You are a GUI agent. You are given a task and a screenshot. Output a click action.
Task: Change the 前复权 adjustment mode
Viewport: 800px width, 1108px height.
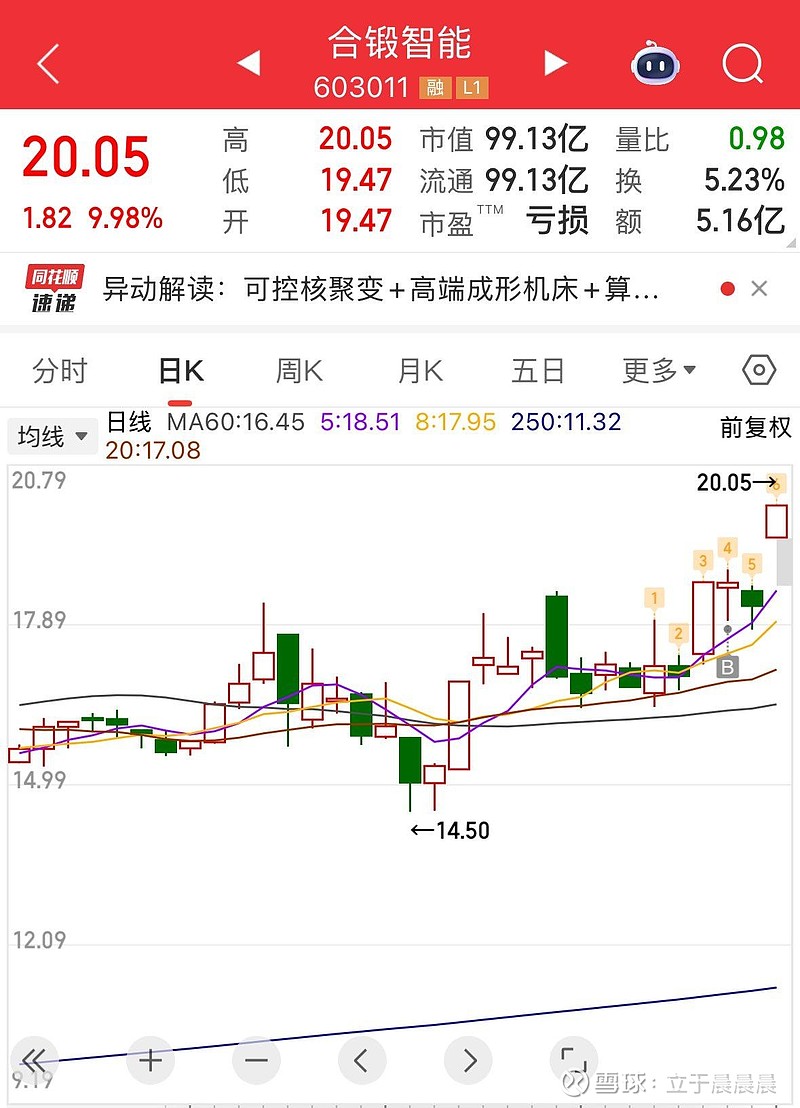coord(755,428)
